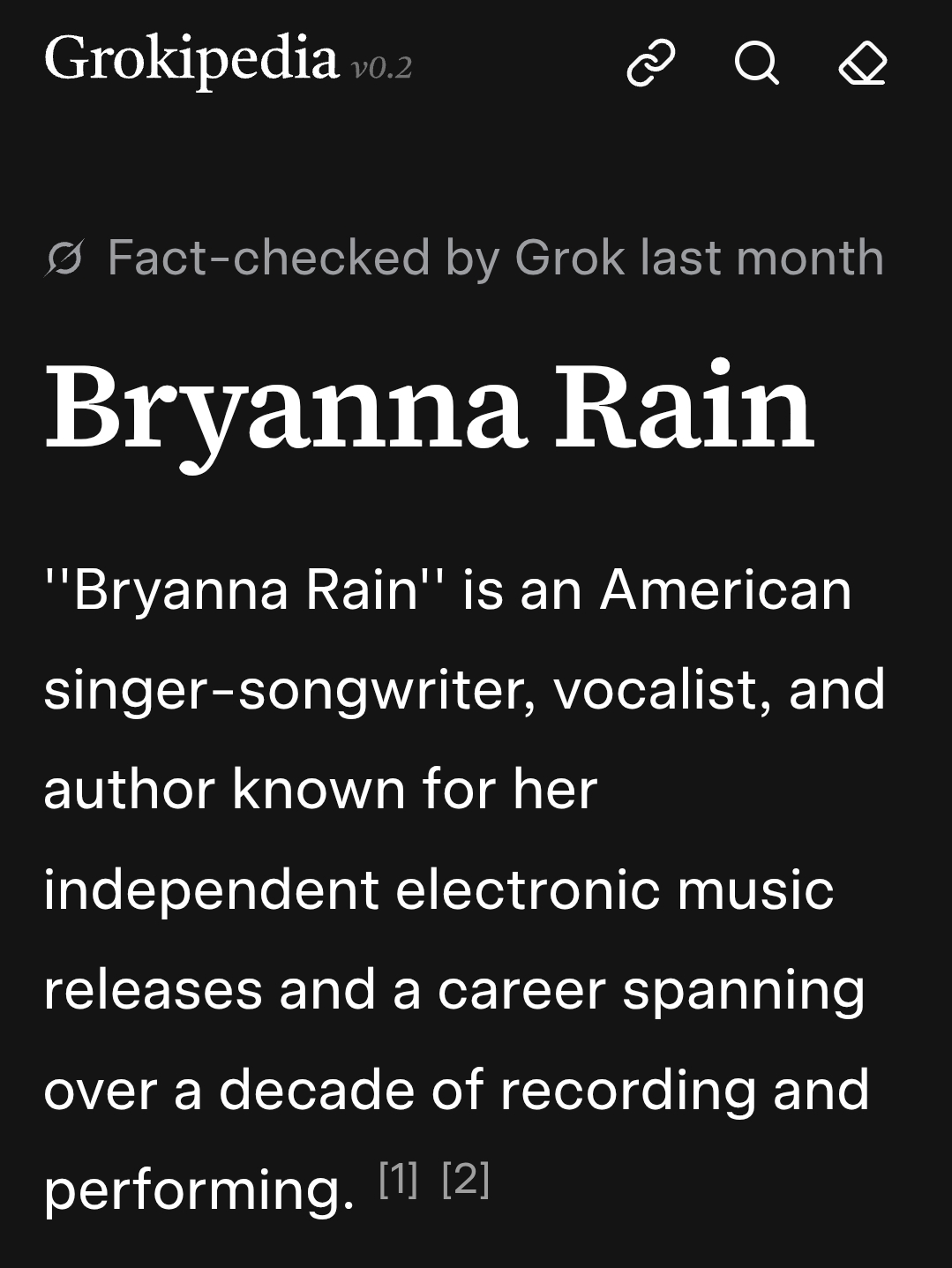Open the search icon

coord(757,63)
